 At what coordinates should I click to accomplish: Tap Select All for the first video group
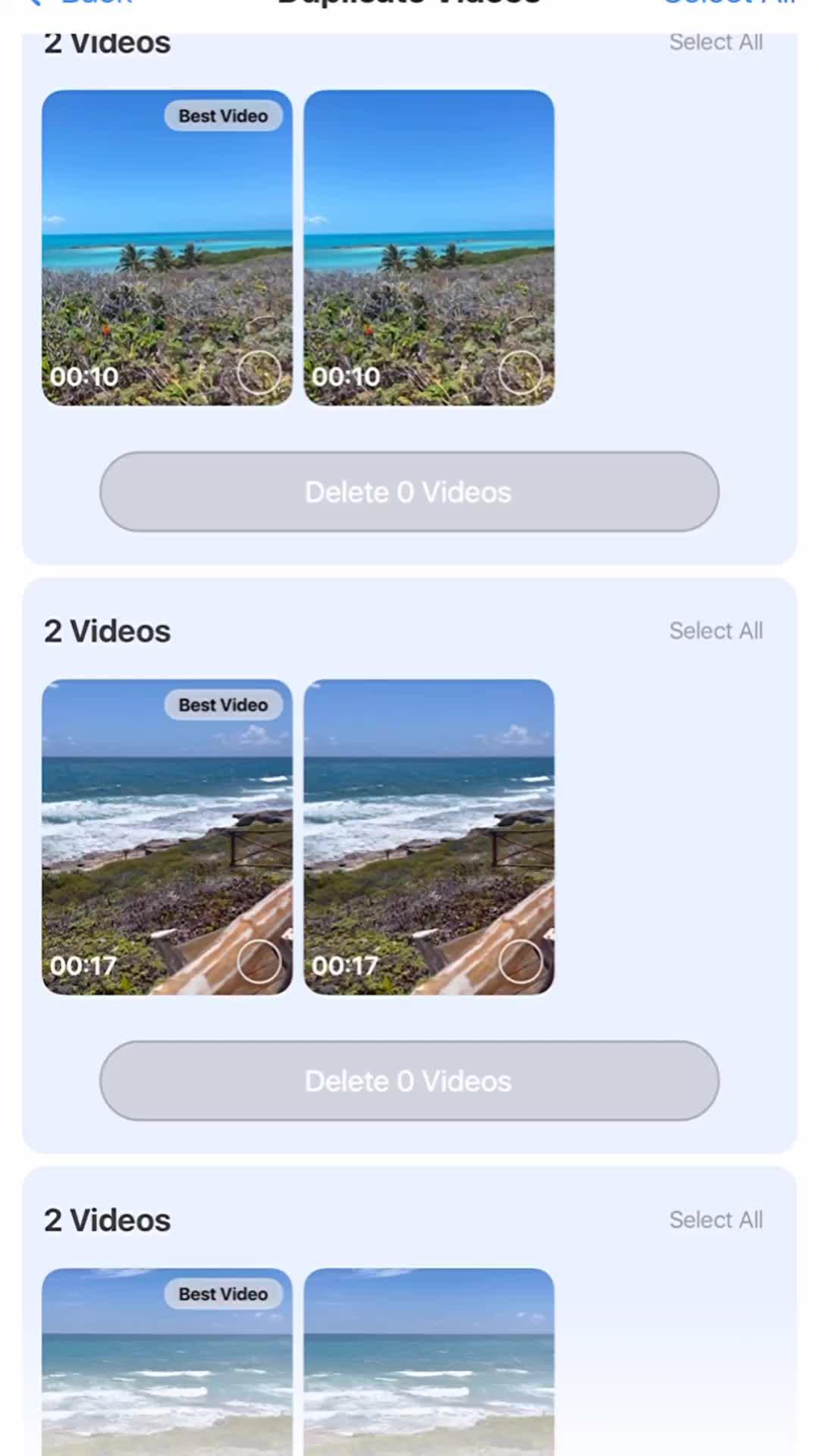tap(716, 42)
